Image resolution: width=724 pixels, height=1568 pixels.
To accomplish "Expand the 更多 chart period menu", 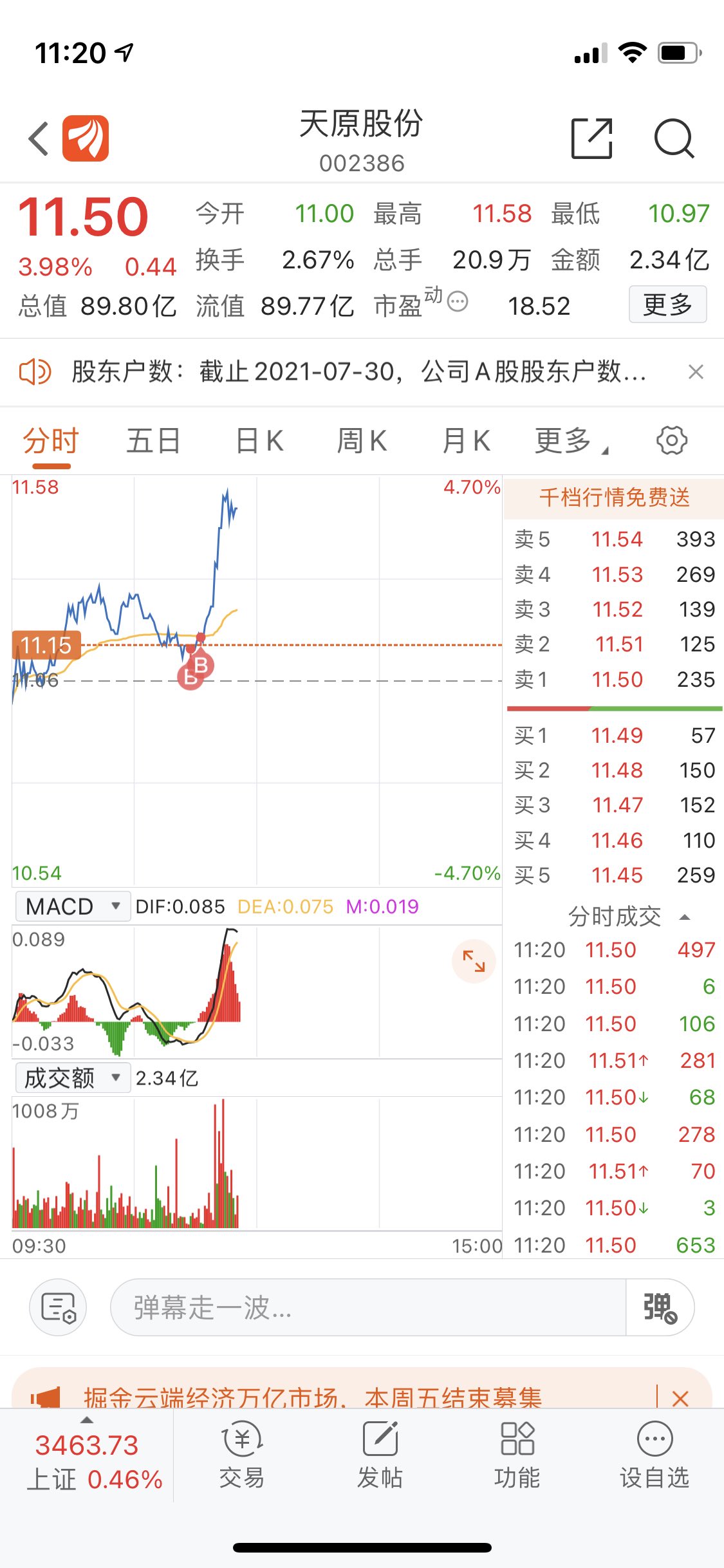I will click(571, 442).
